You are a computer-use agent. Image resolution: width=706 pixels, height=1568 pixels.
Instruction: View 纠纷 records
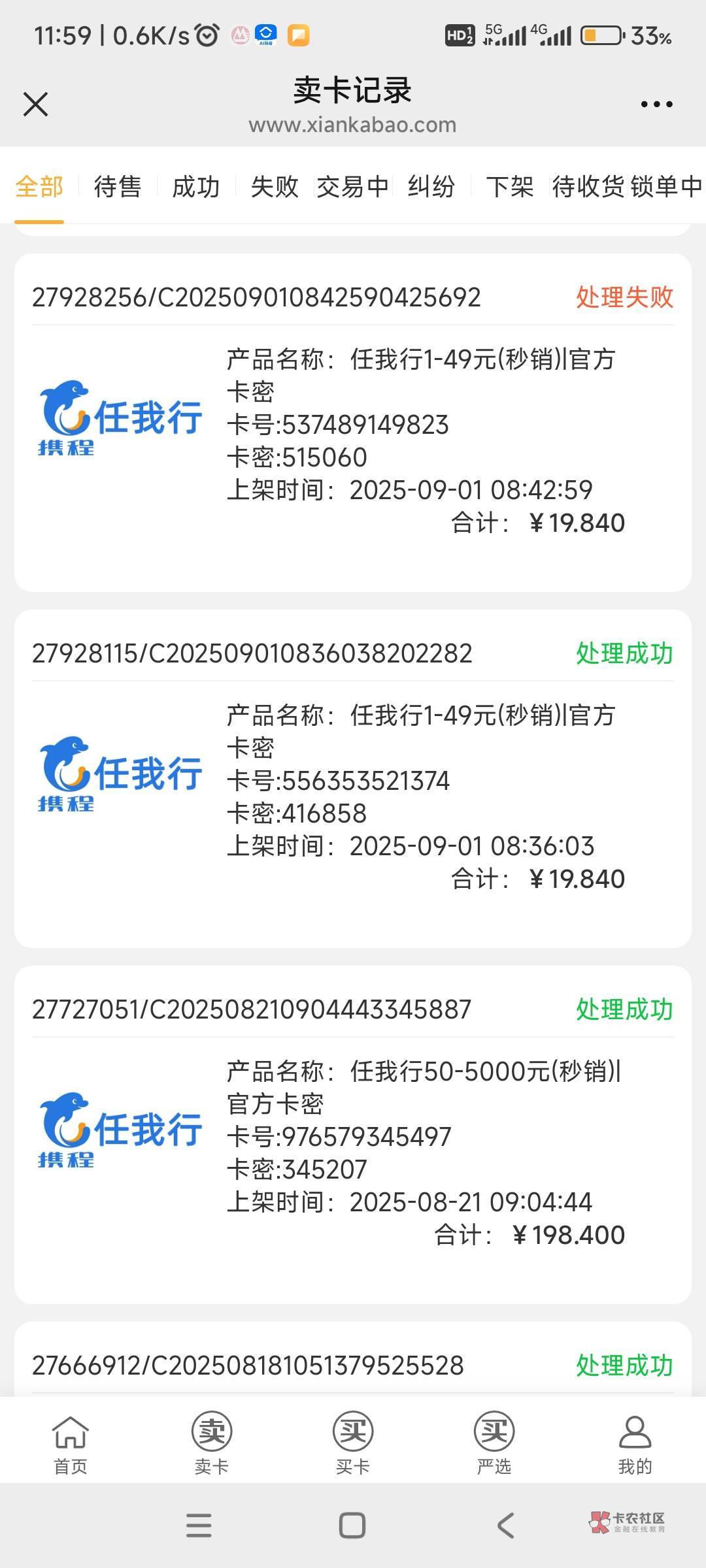(x=431, y=187)
